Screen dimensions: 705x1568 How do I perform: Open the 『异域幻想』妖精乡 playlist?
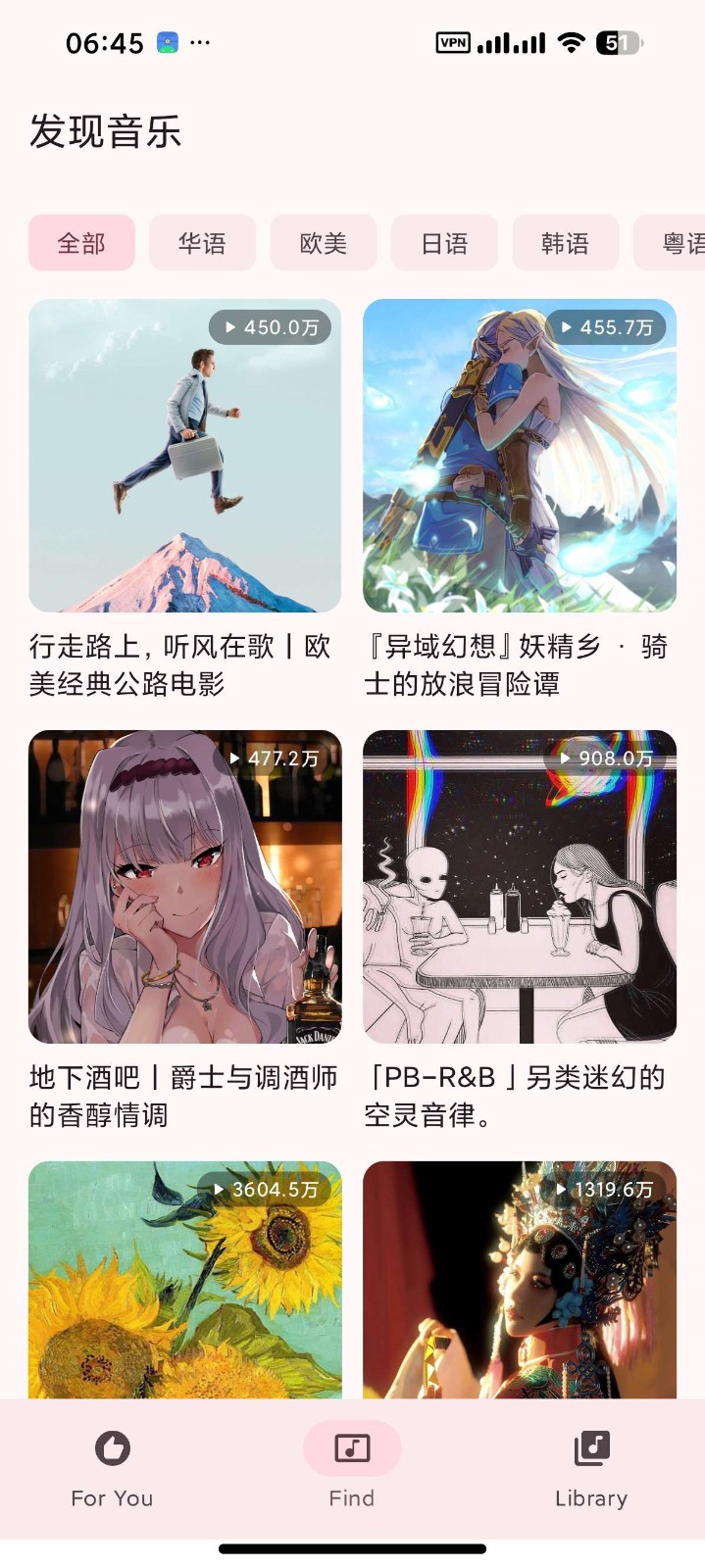[x=520, y=456]
